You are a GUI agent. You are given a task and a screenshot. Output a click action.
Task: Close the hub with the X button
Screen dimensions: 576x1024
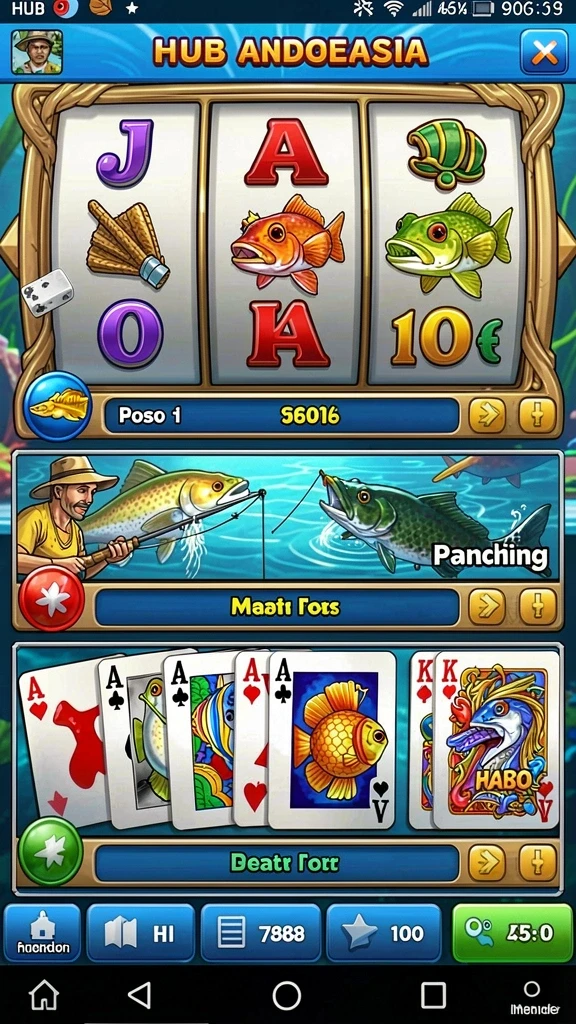click(544, 52)
